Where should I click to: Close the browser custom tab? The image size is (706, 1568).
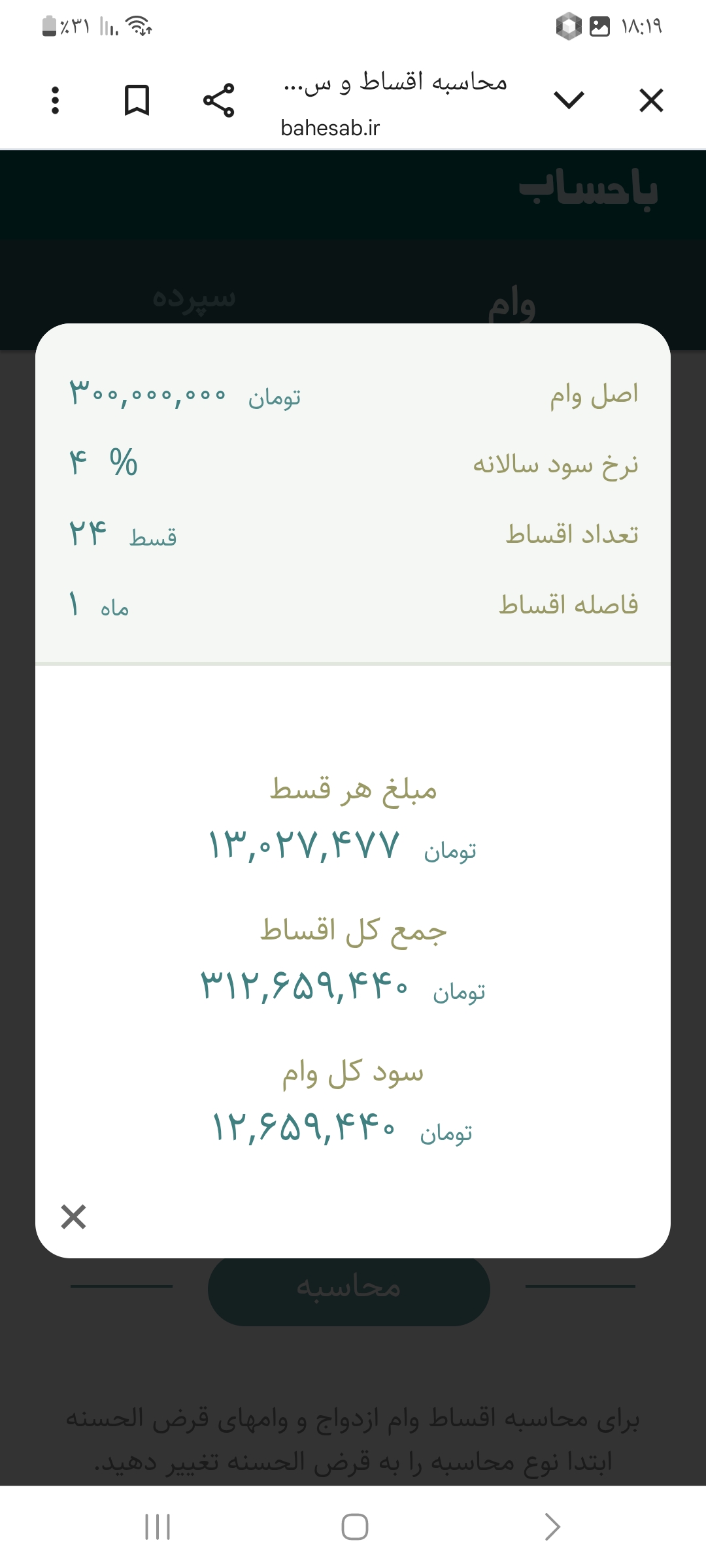pos(651,101)
